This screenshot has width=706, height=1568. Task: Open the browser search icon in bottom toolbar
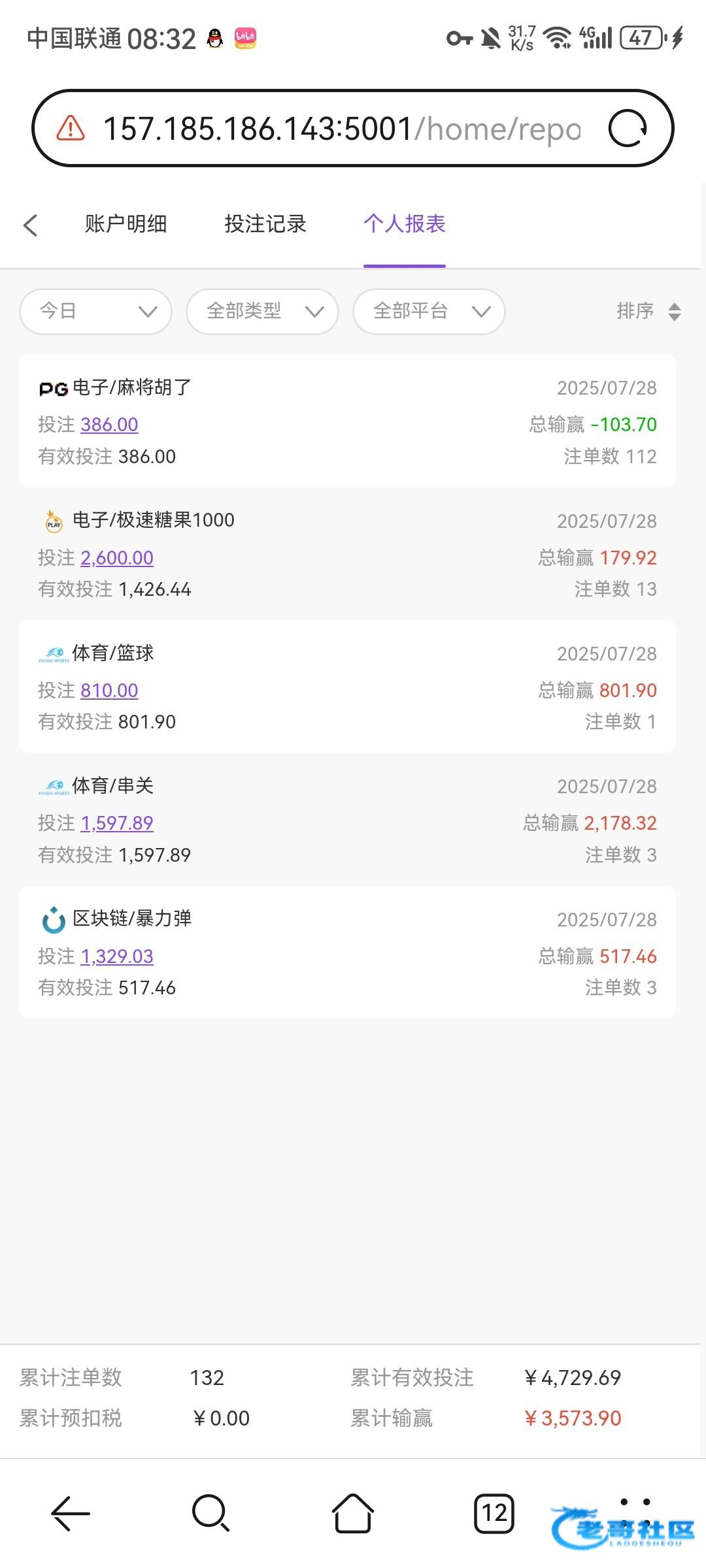[211, 1513]
